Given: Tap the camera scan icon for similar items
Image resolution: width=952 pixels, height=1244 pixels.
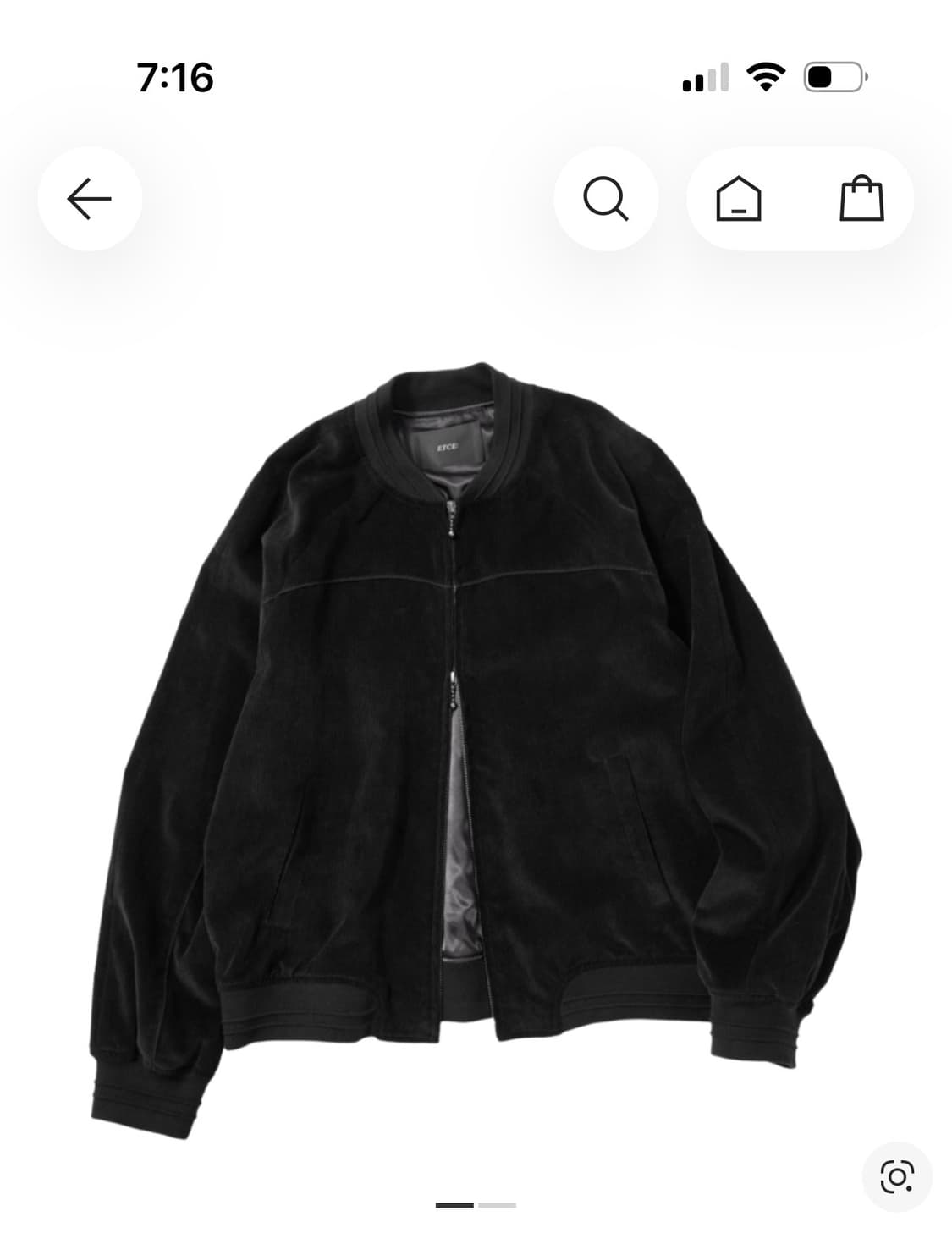Looking at the screenshot, I should pos(895,1178).
